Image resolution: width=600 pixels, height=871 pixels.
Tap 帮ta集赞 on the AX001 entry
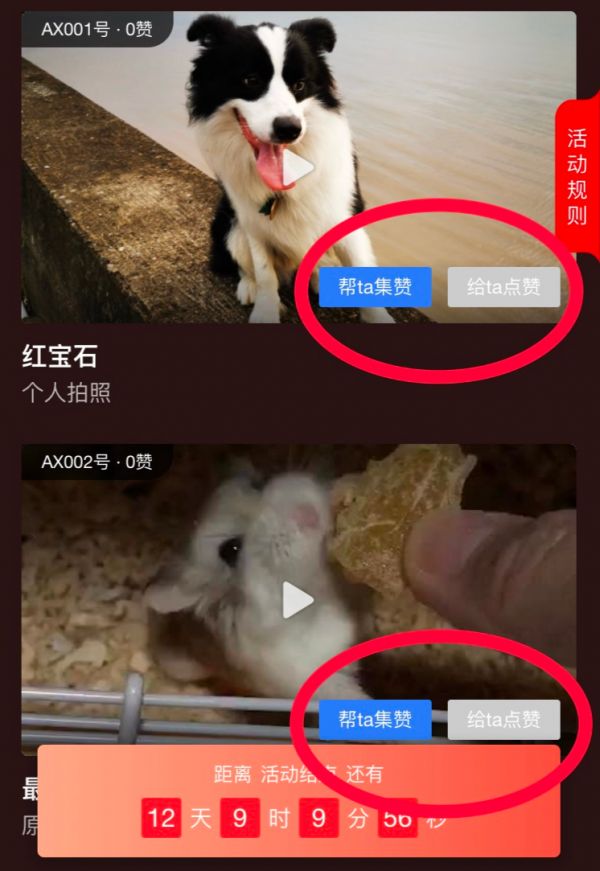coord(375,287)
